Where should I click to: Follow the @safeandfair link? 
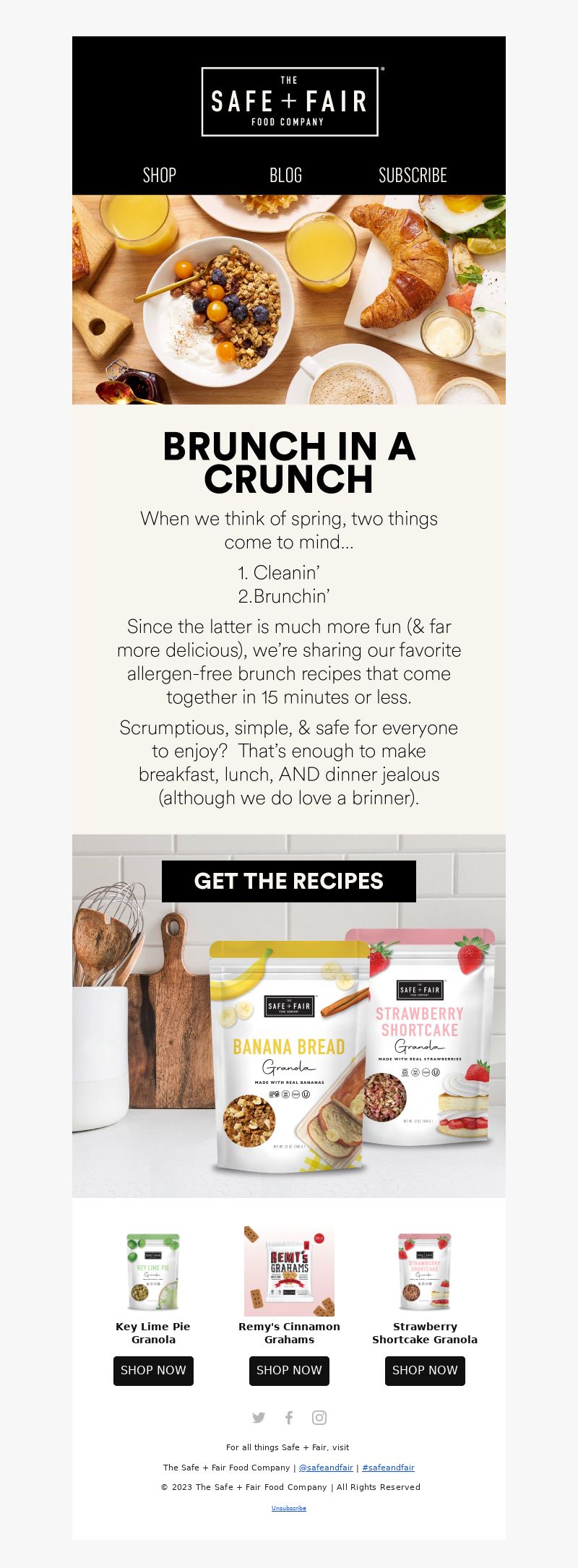pyautogui.click(x=326, y=1468)
